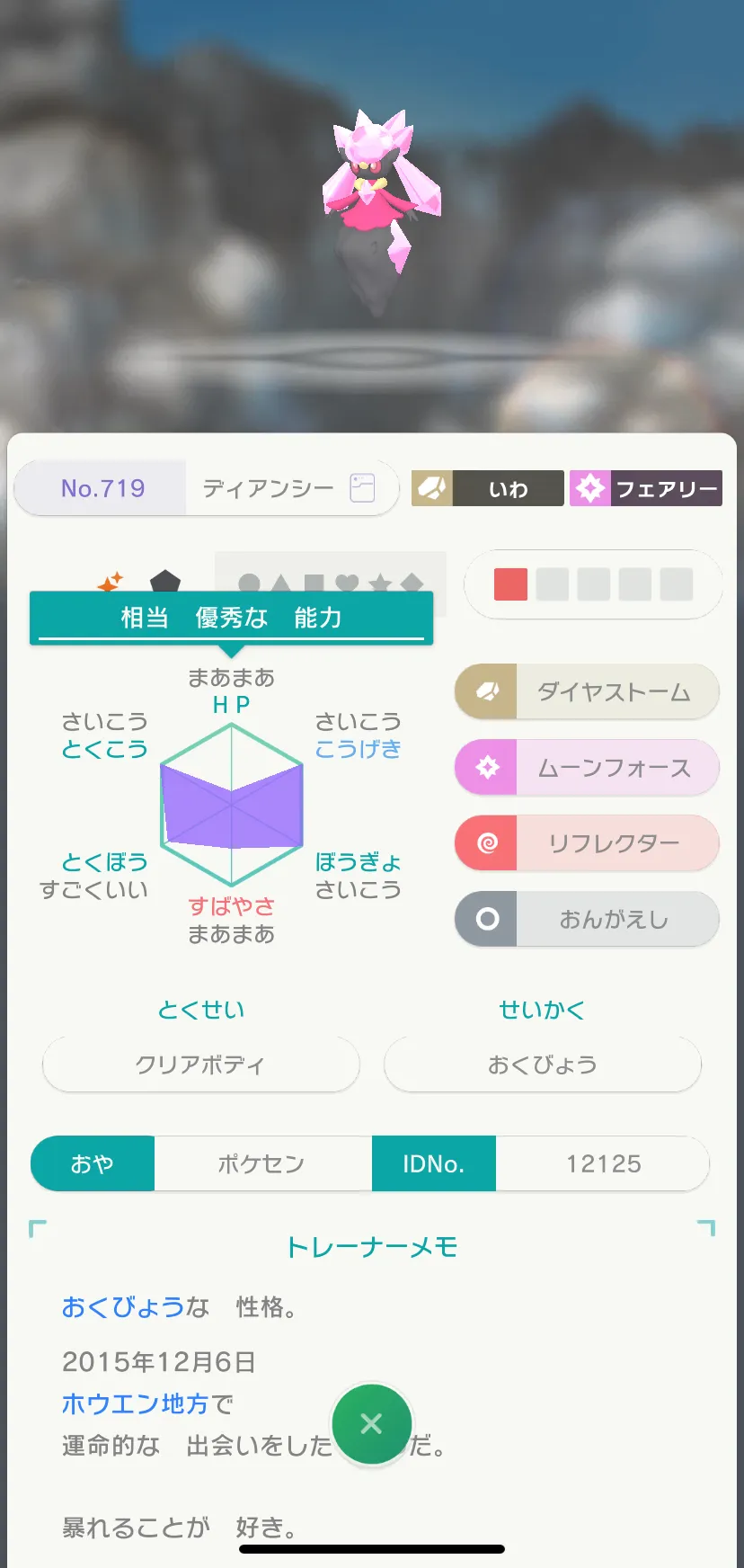The height and width of the screenshot is (1568, 744).
Task: Edit the Pokémon markings row
Action: tap(330, 583)
